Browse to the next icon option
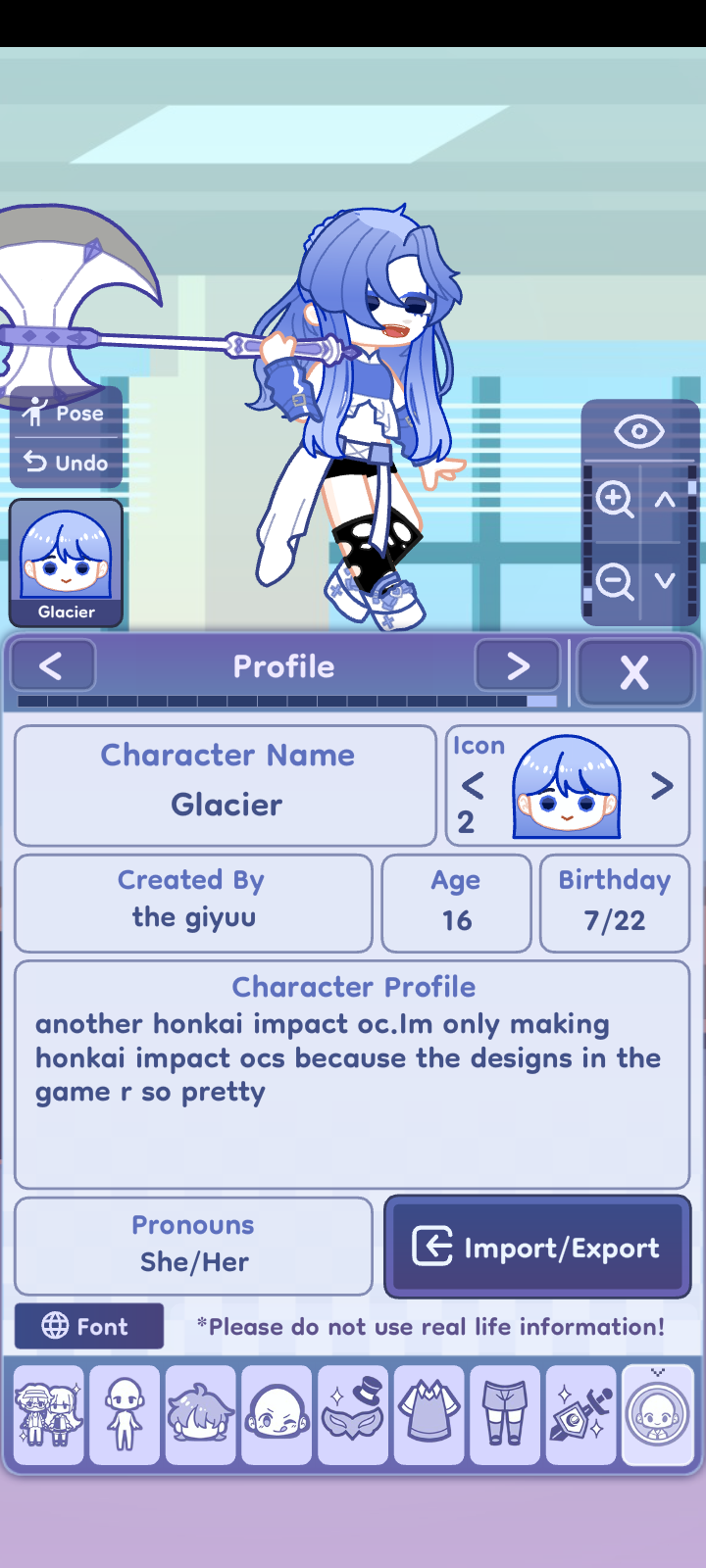Screen dimensions: 706x1568 click(660, 786)
